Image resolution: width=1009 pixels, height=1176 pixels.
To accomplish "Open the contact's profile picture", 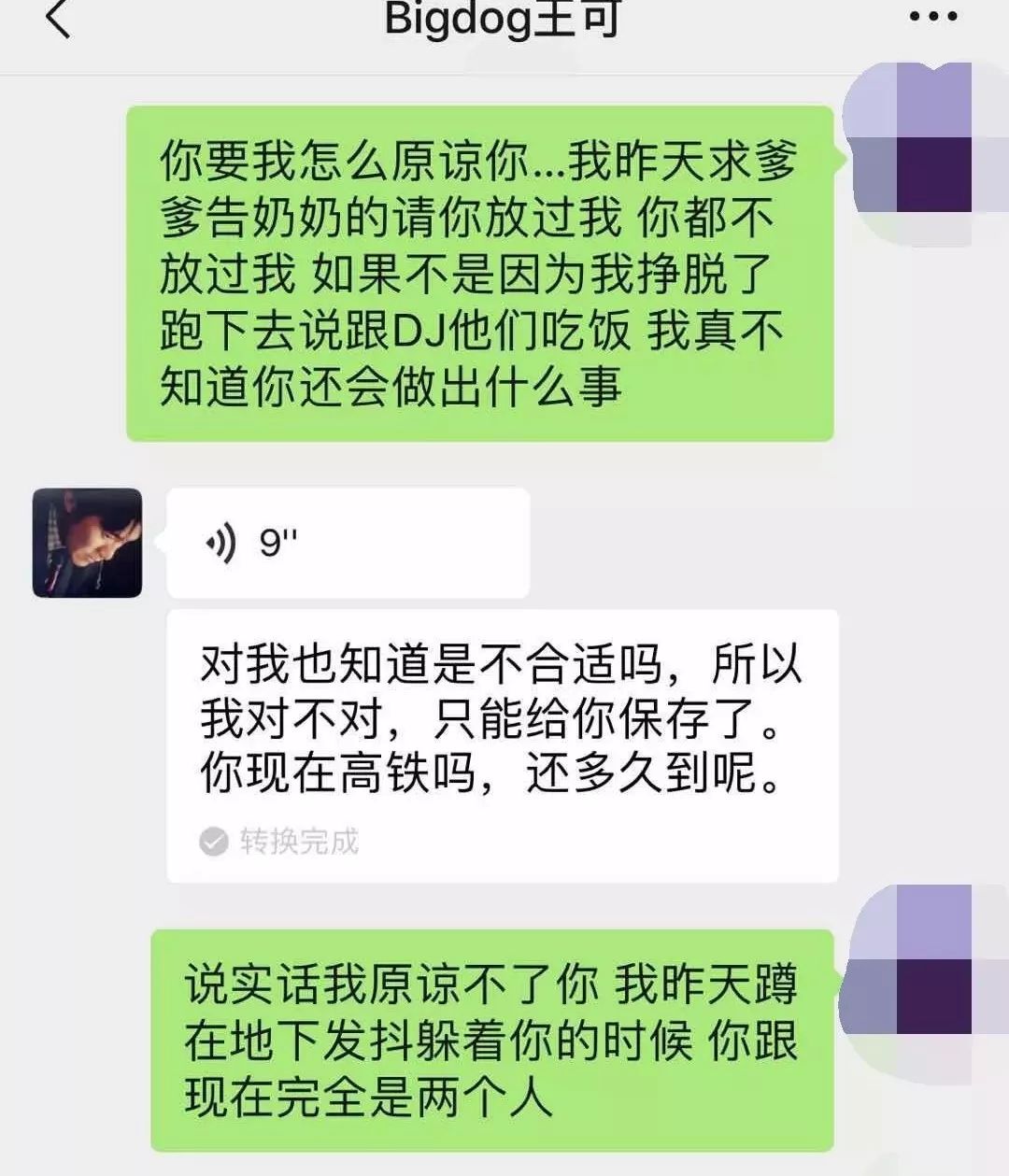I will pos(88,543).
